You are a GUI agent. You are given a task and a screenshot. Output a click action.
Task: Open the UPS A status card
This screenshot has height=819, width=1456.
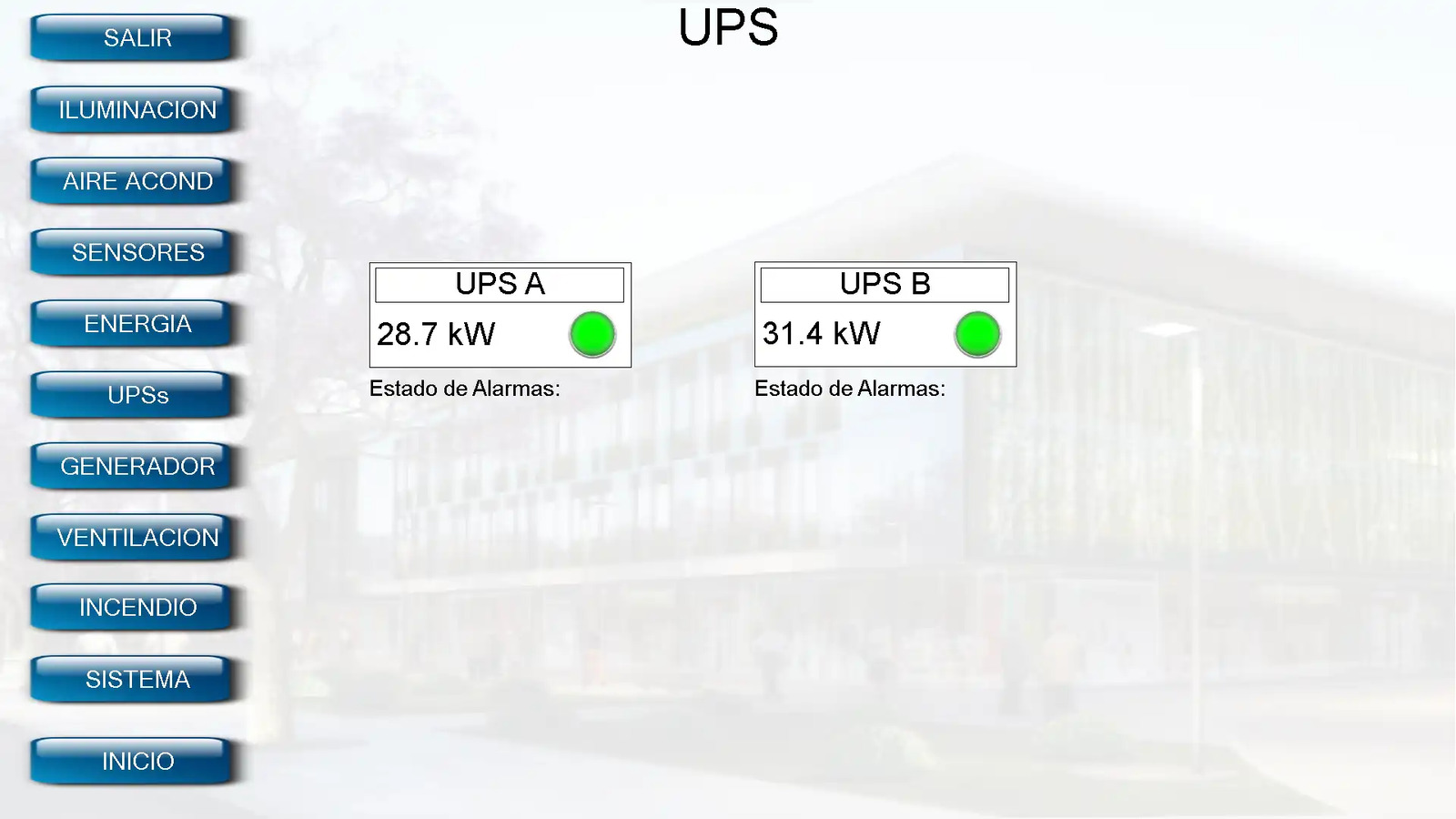tap(500, 315)
